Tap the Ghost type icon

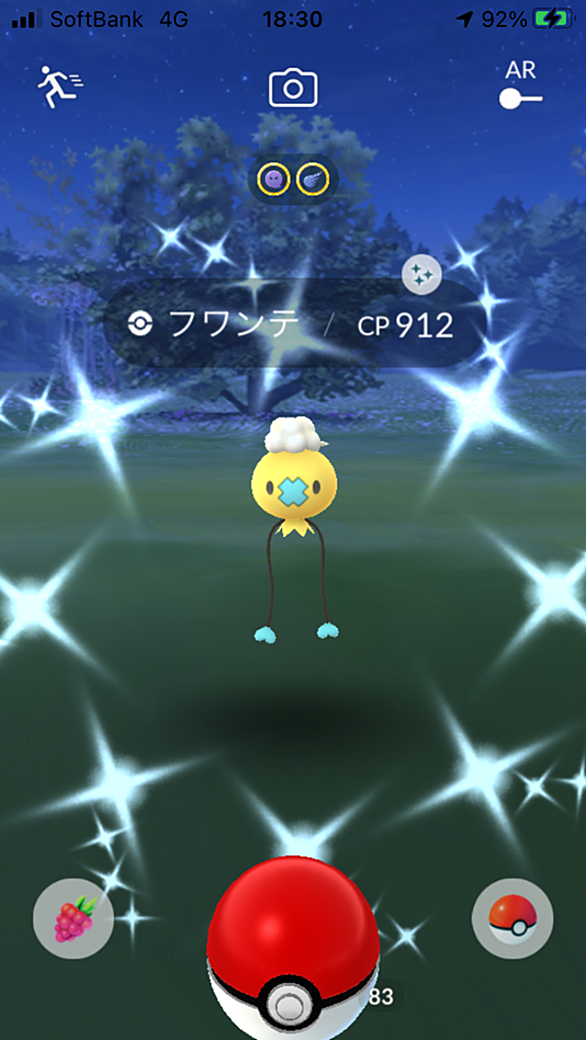(274, 179)
